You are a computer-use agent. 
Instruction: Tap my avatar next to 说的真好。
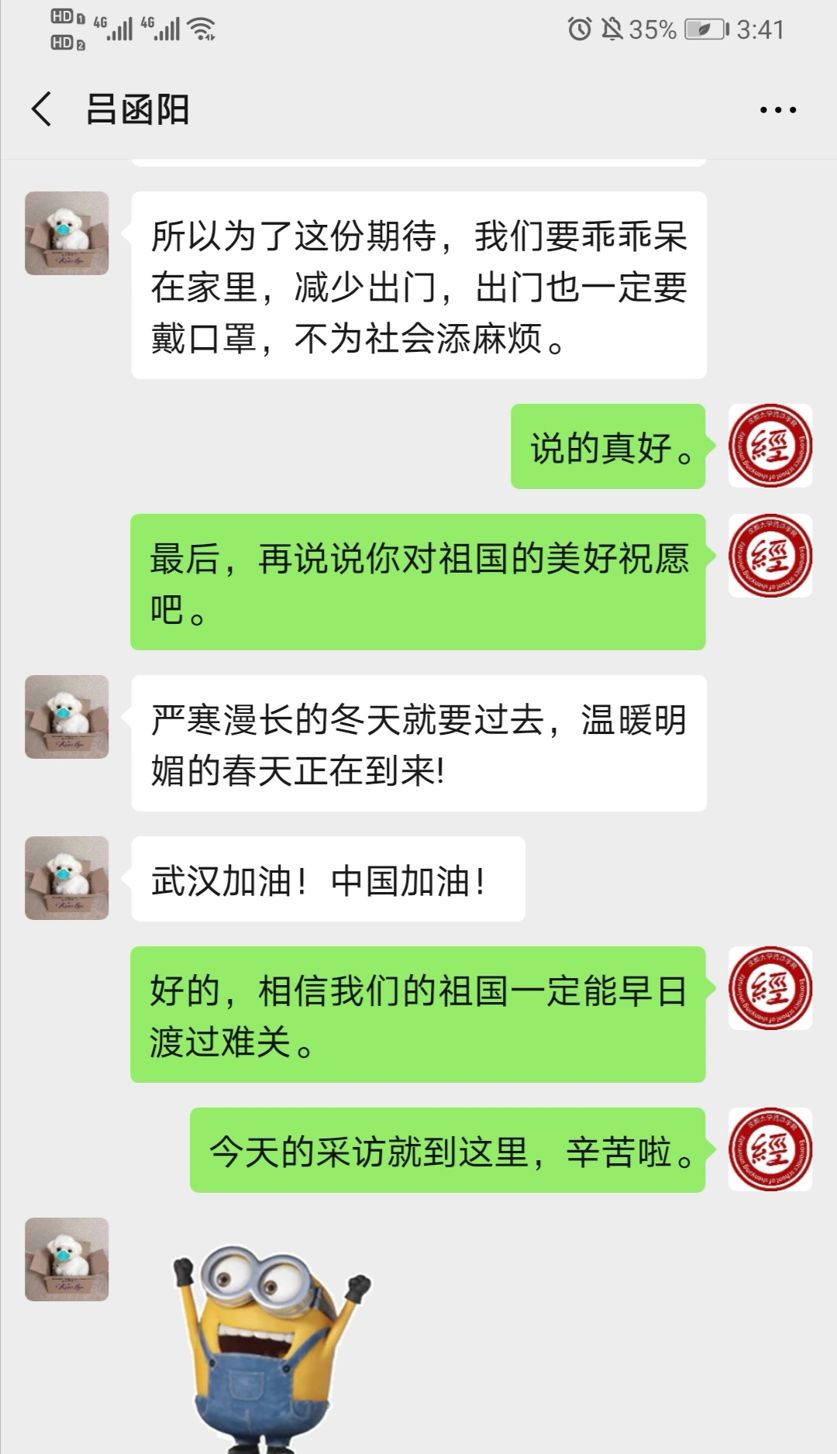(x=769, y=446)
